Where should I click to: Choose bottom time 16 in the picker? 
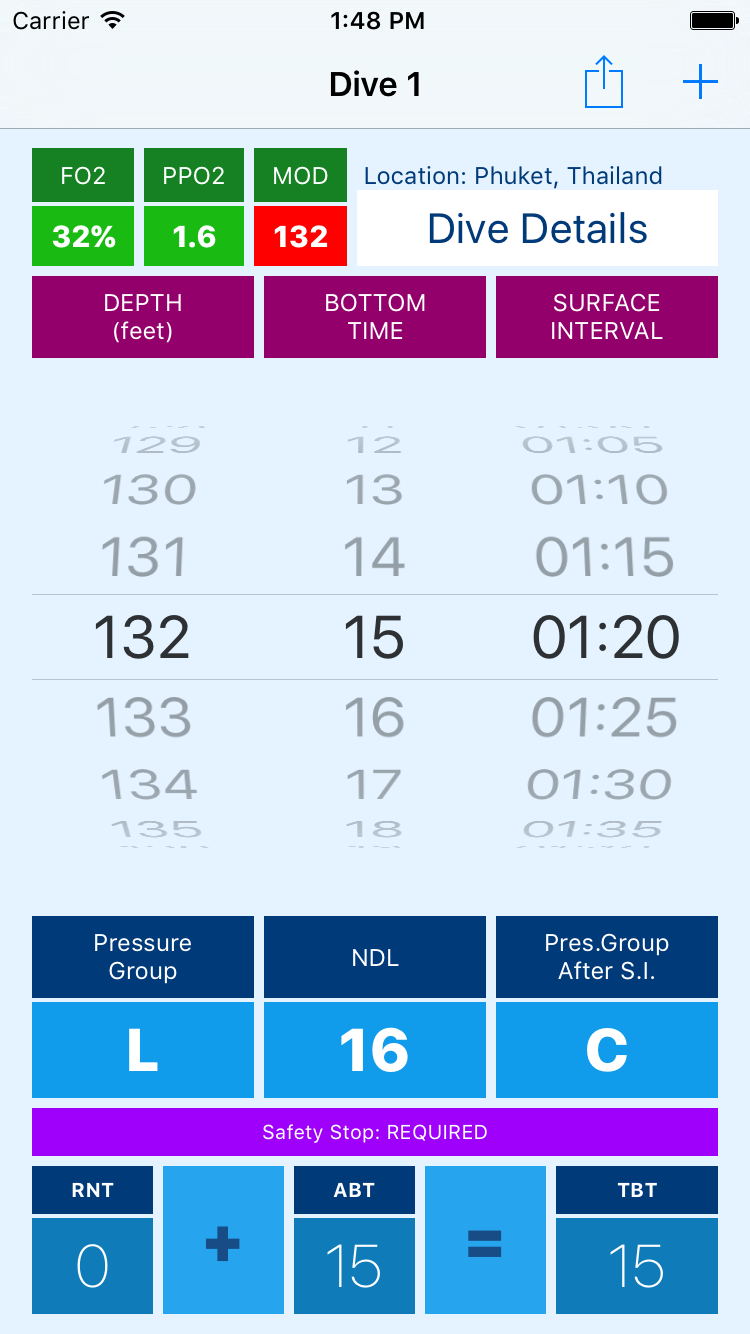click(x=374, y=717)
